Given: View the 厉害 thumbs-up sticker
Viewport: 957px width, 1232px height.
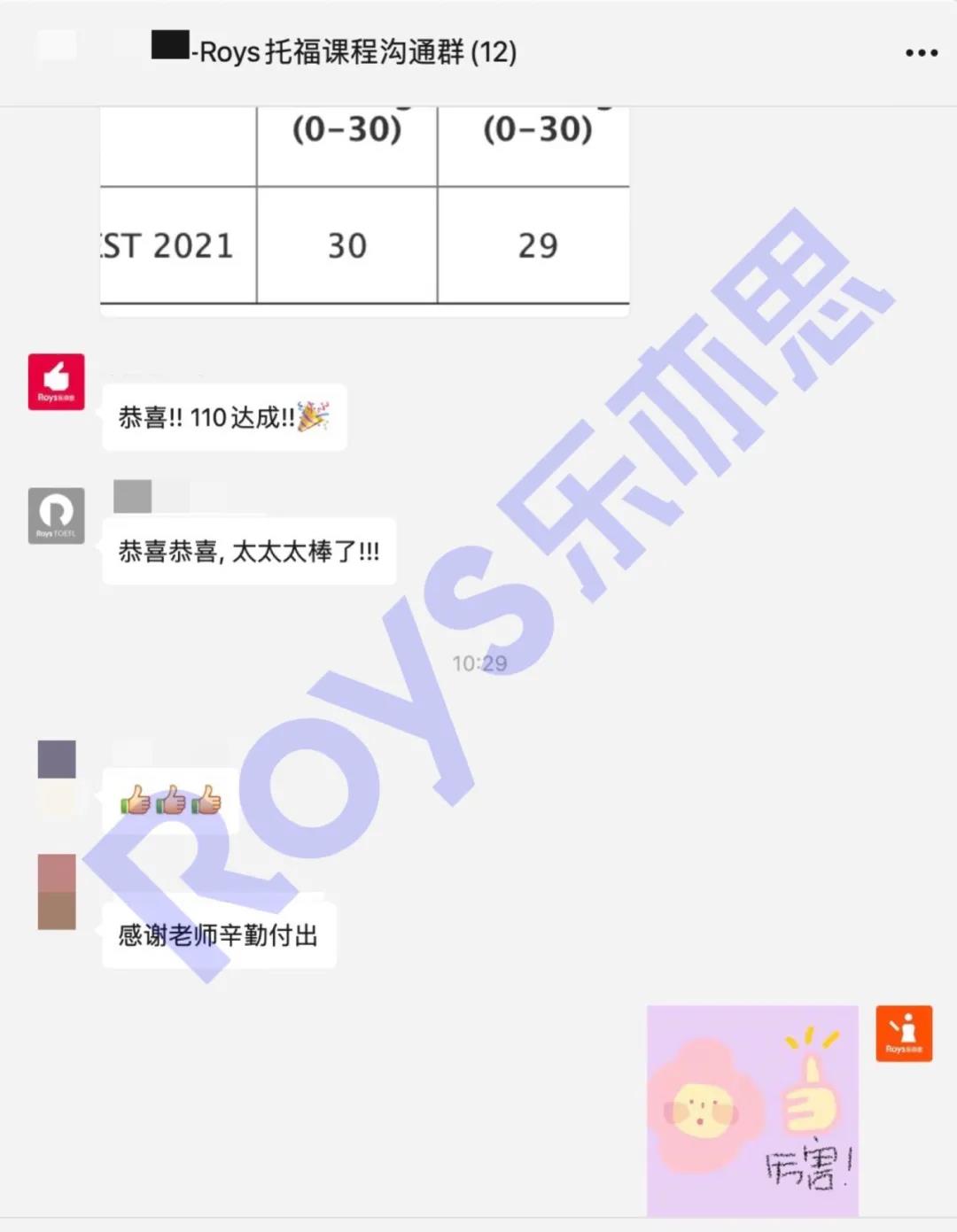Looking at the screenshot, I should (752, 1111).
